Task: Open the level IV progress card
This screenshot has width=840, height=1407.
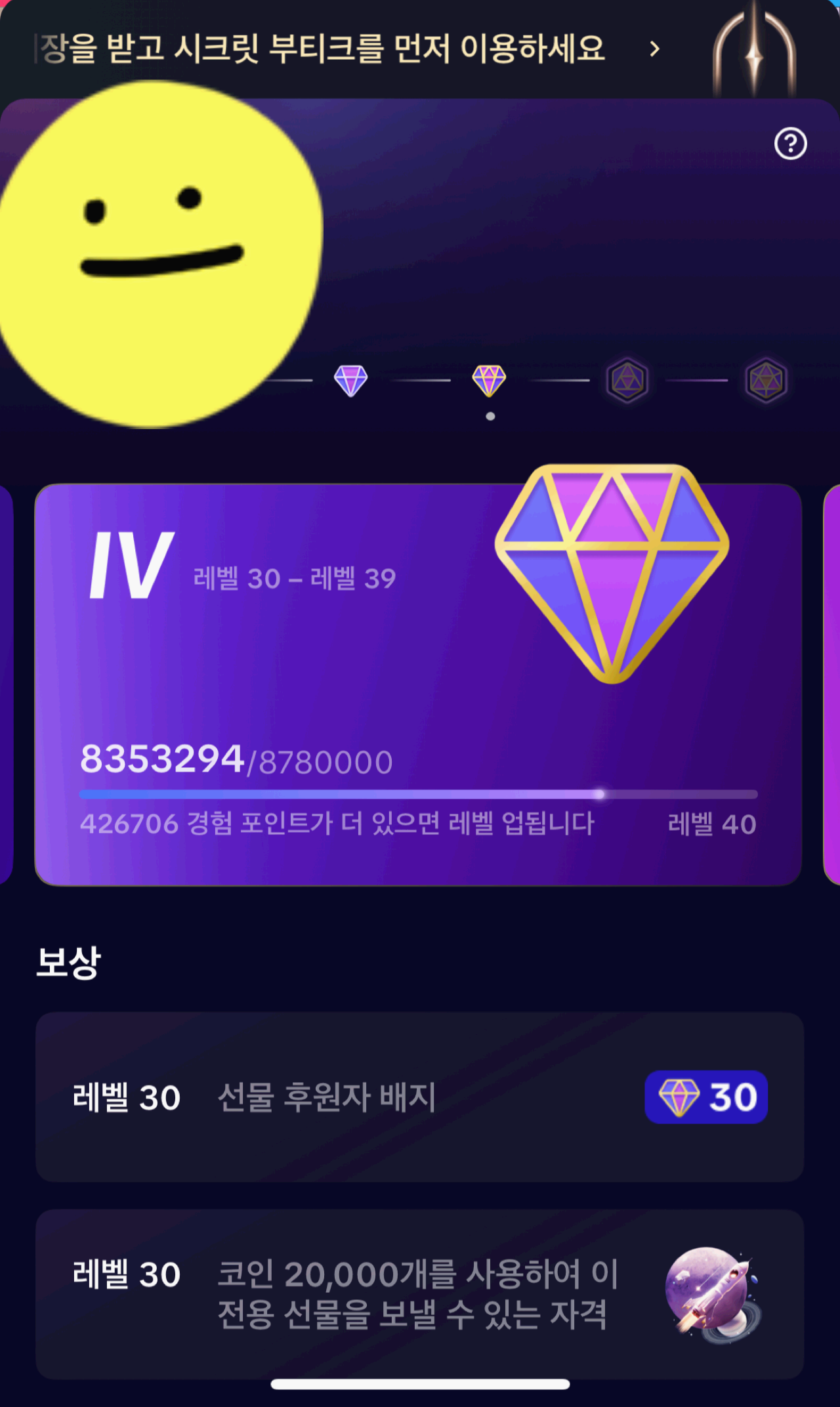Action: (418, 685)
